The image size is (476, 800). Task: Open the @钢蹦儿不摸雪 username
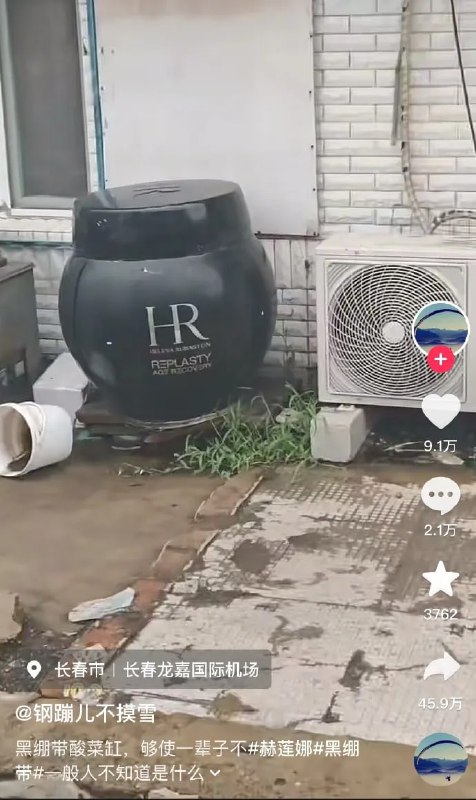pyautogui.click(x=85, y=714)
